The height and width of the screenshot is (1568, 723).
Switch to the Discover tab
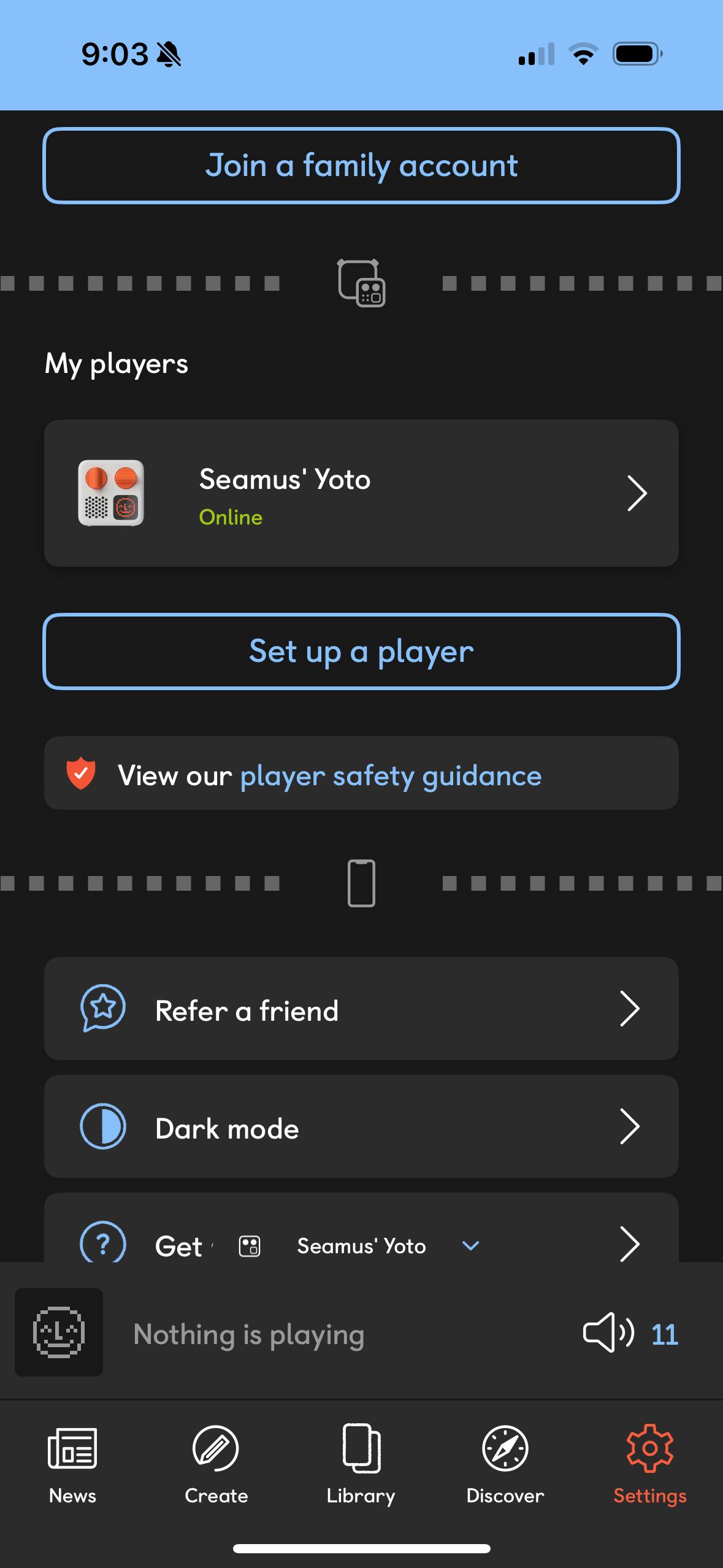click(505, 1464)
